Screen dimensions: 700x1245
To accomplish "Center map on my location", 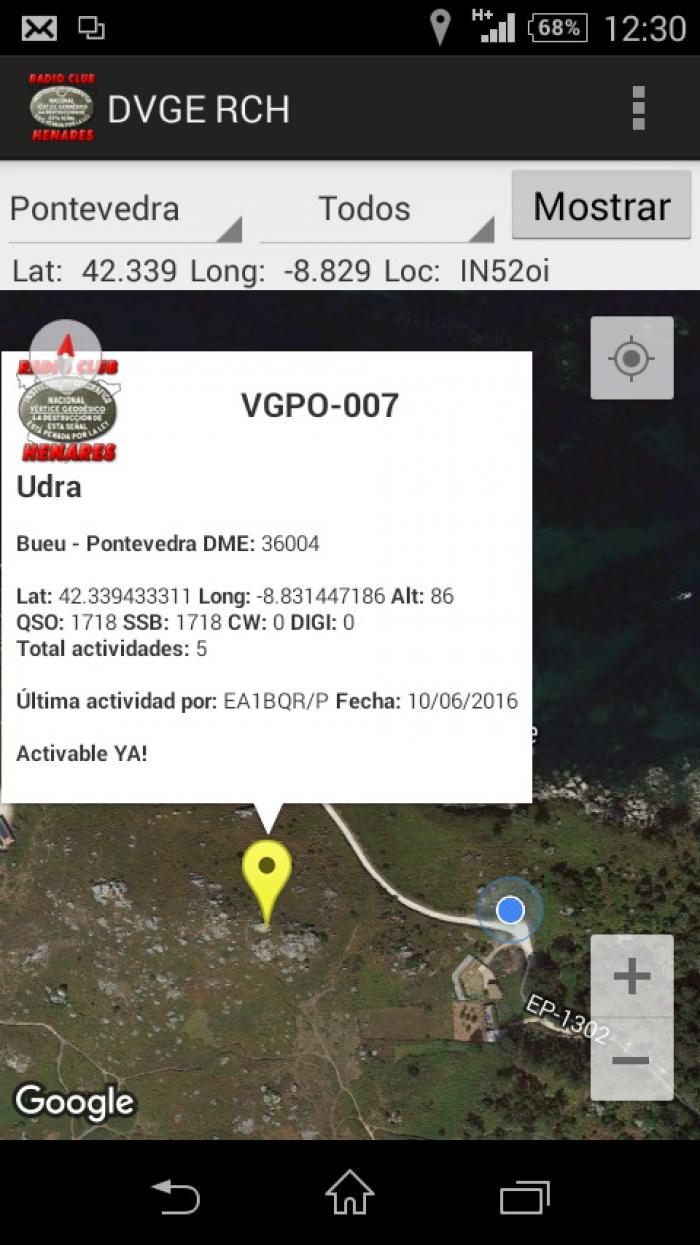I will tap(631, 358).
